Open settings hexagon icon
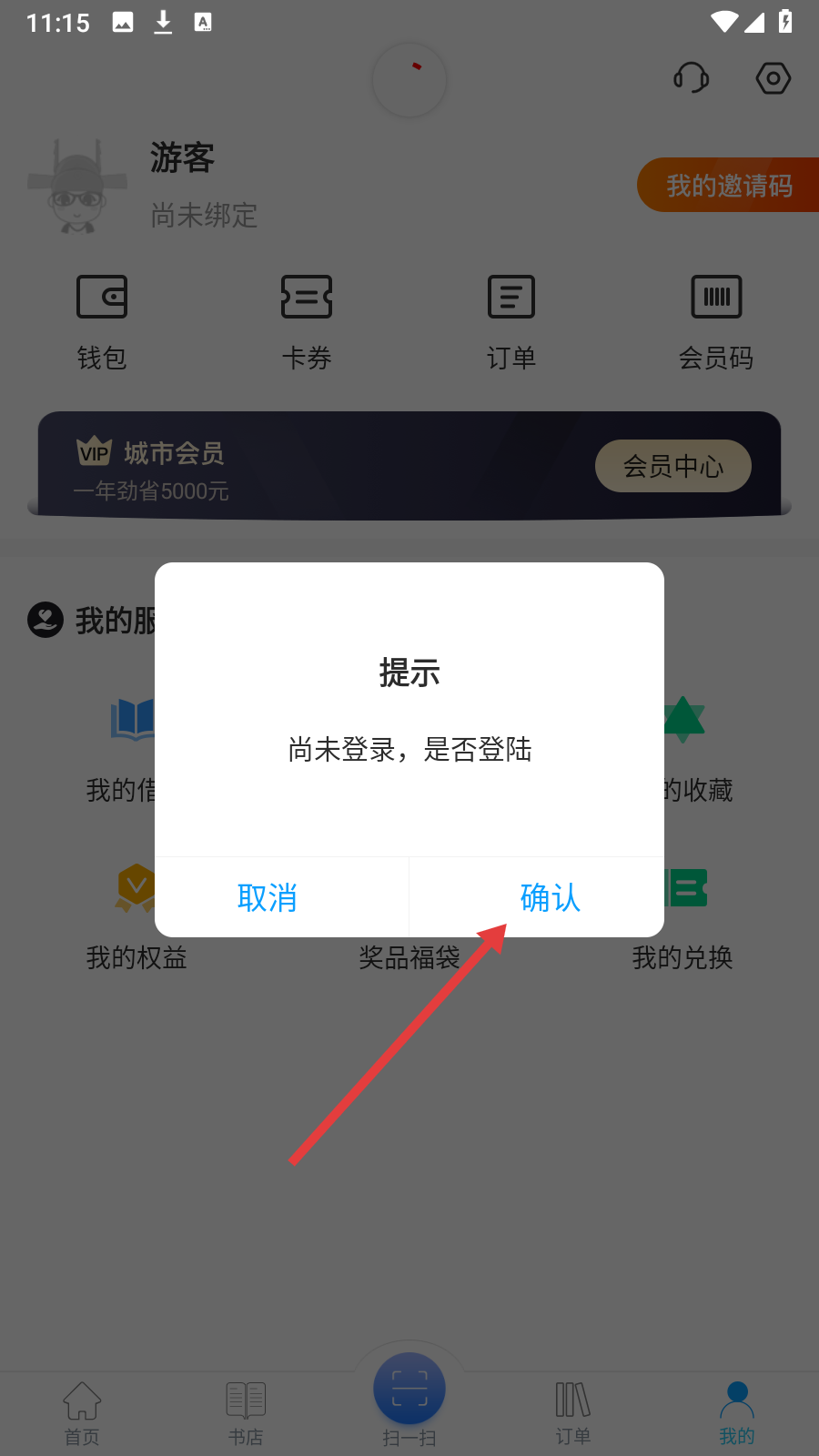This screenshot has height=1456, width=819. tap(773, 78)
